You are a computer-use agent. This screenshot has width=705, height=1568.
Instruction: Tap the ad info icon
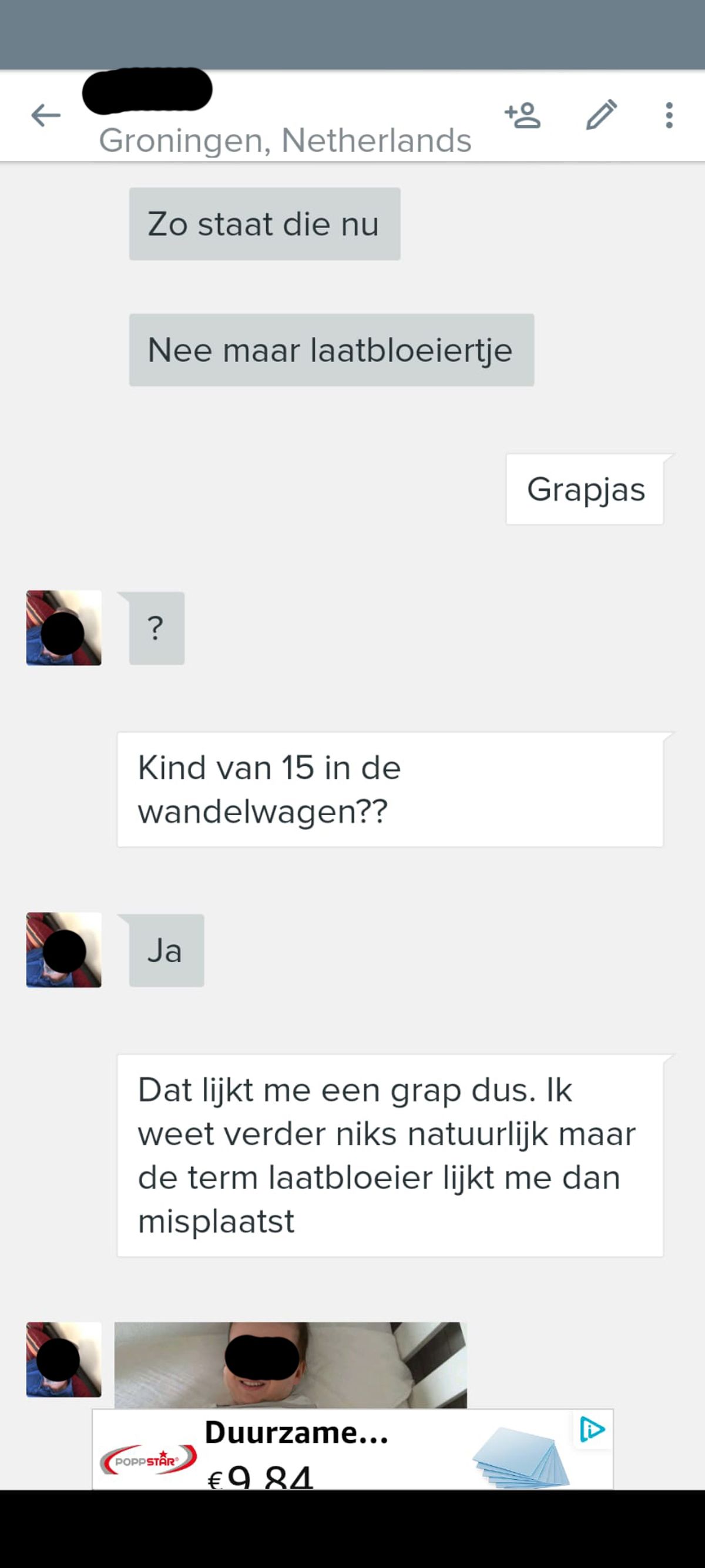[592, 1429]
